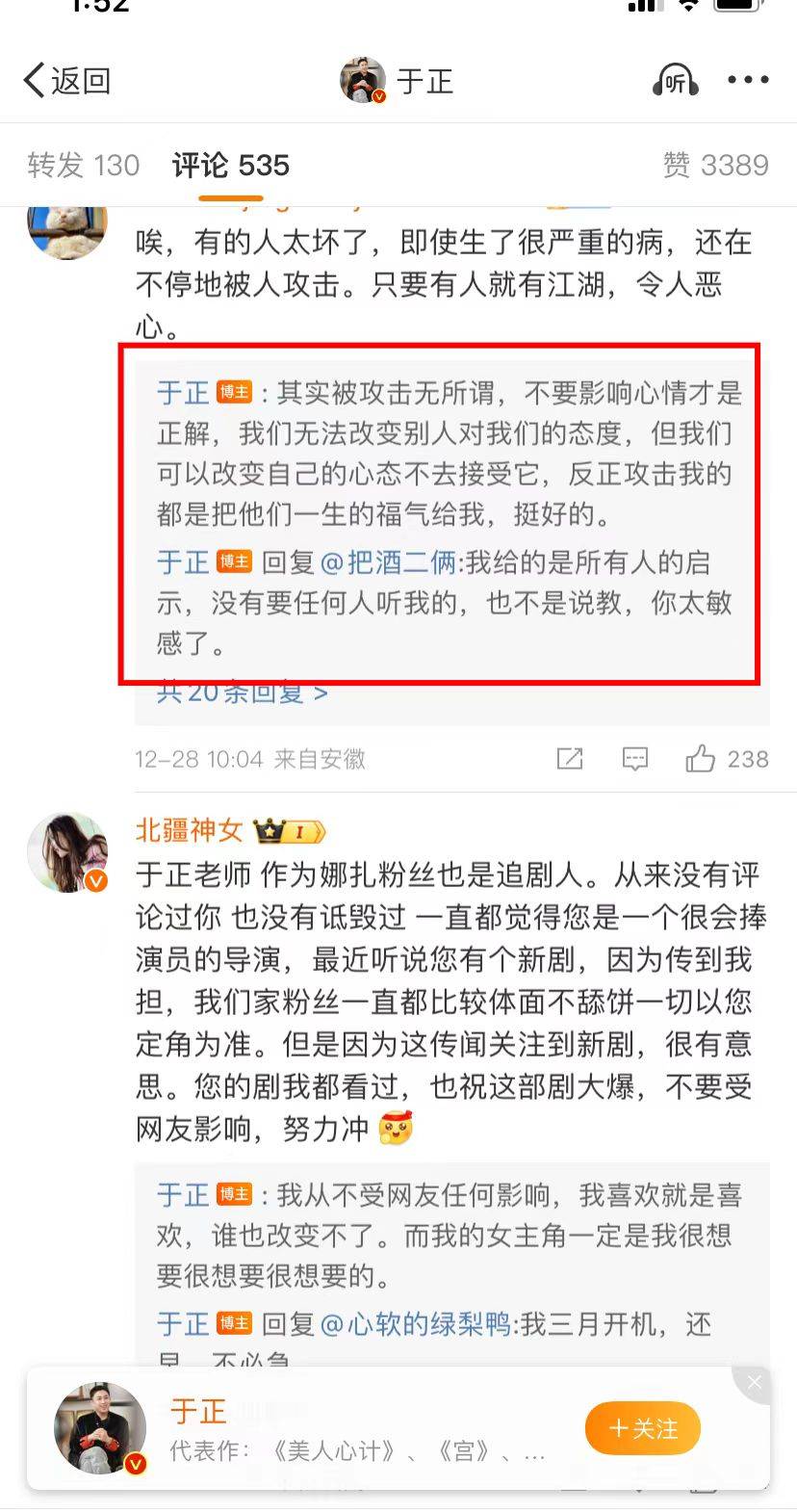
Task: Open 北疆神女's avatar
Action: pos(67,852)
